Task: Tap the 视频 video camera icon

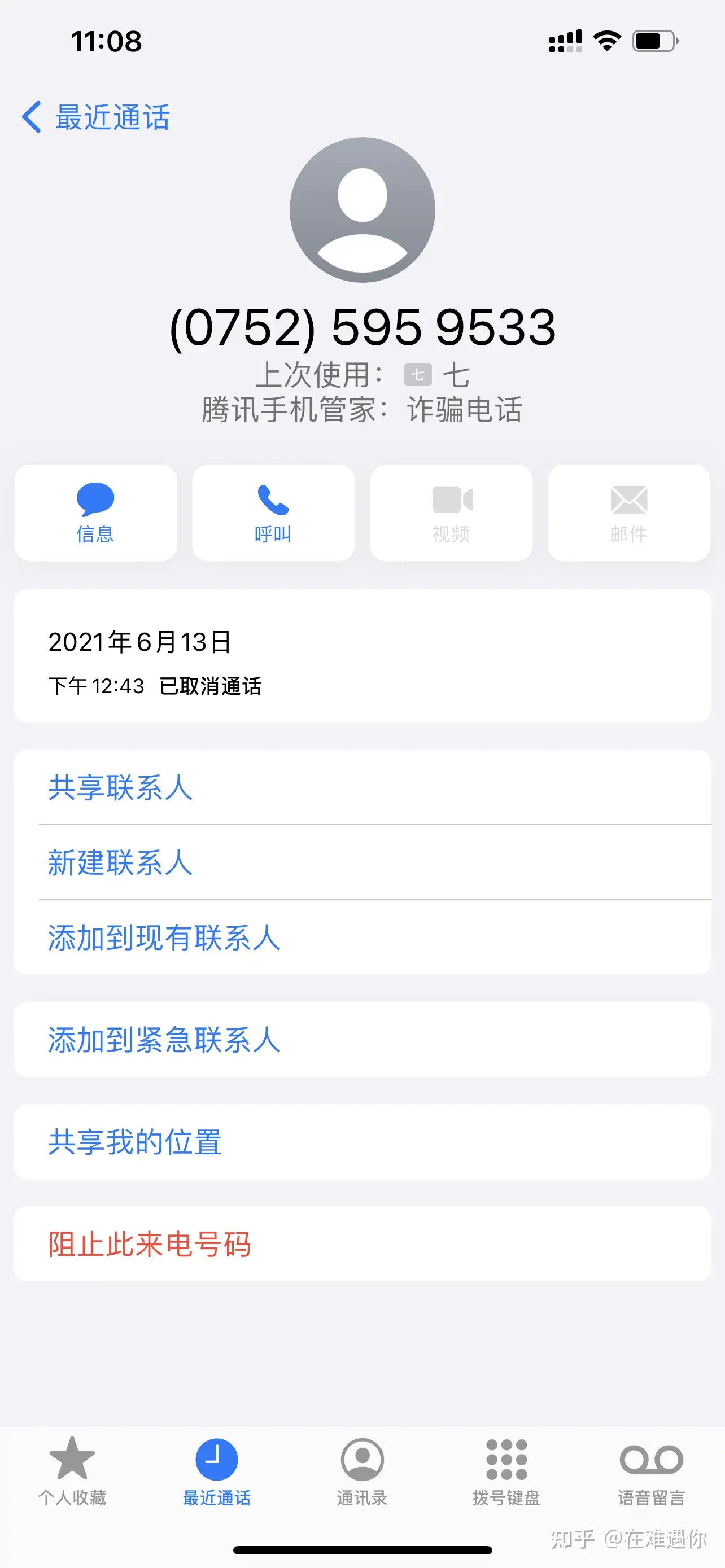Action: point(451,501)
